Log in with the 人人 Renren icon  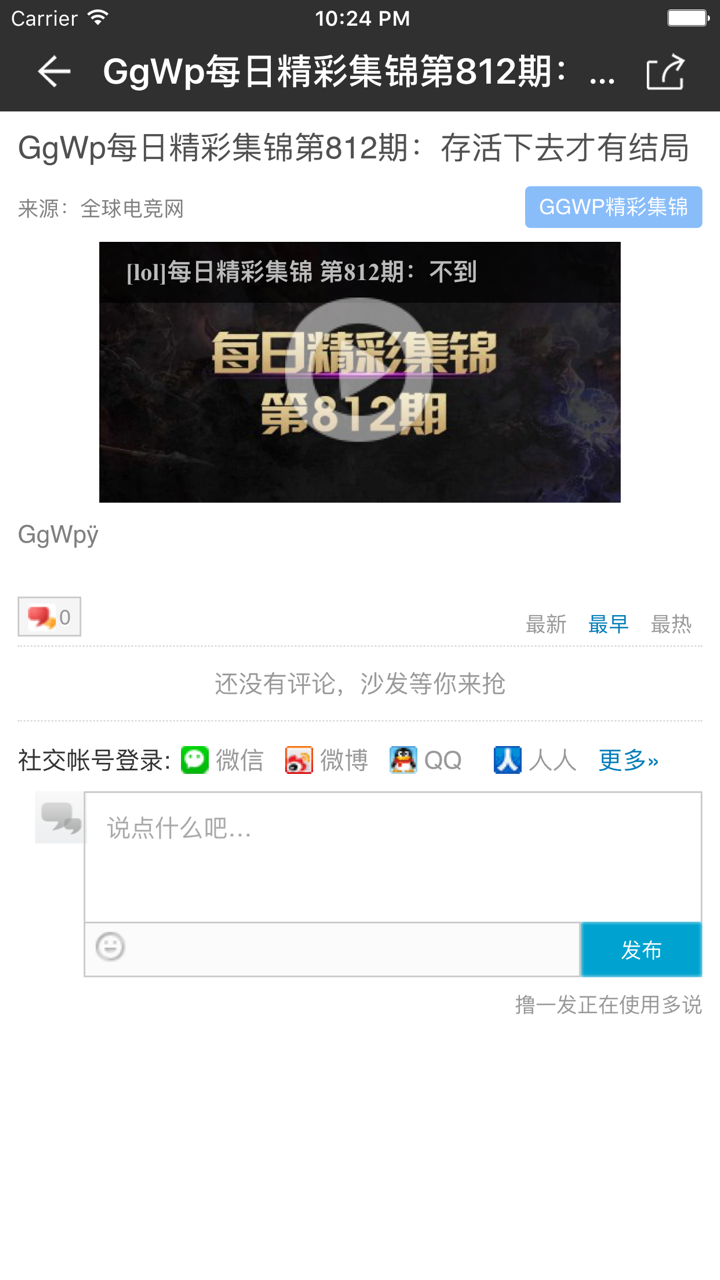click(506, 760)
